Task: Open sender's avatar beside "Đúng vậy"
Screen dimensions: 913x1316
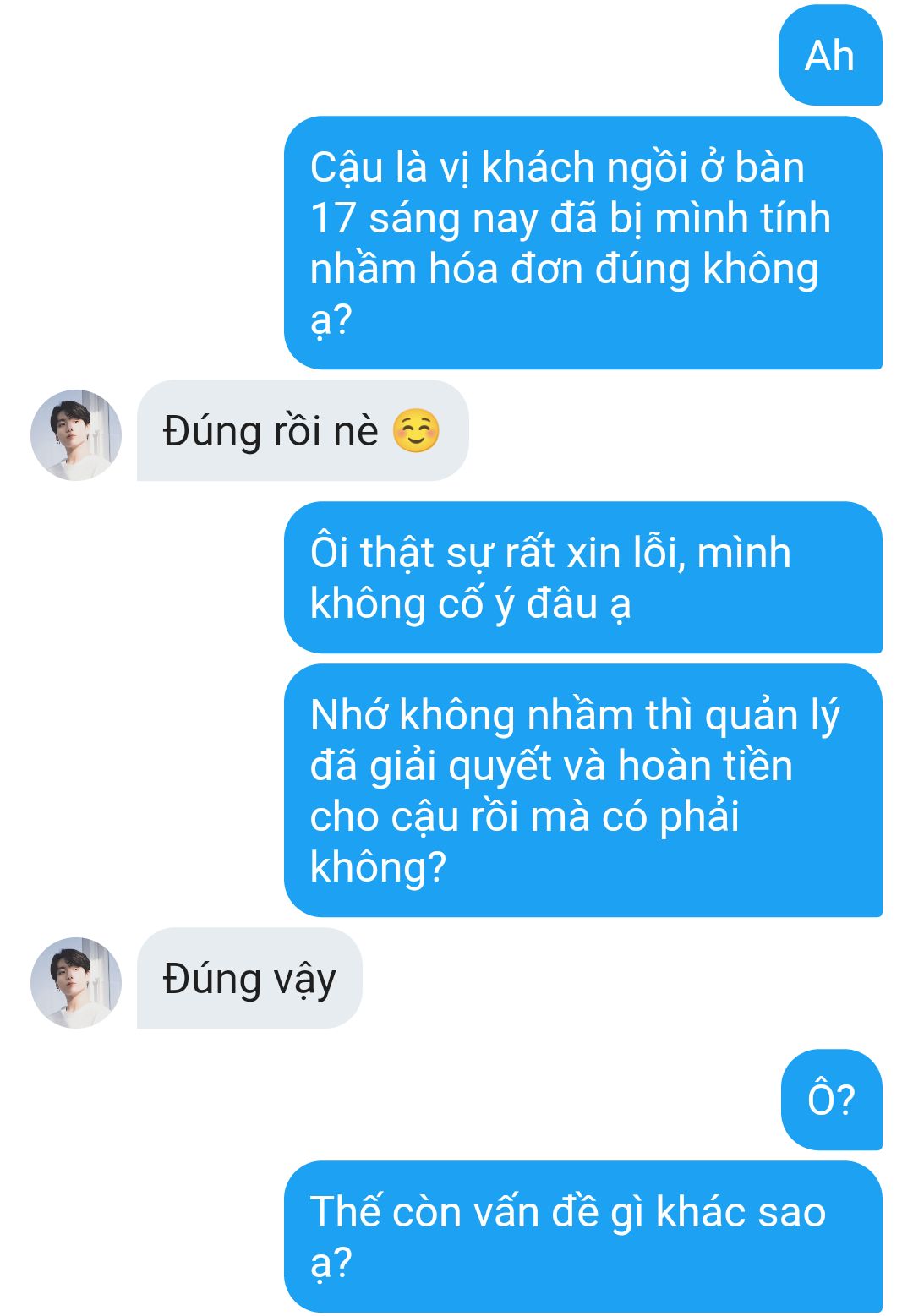Action: tap(76, 982)
